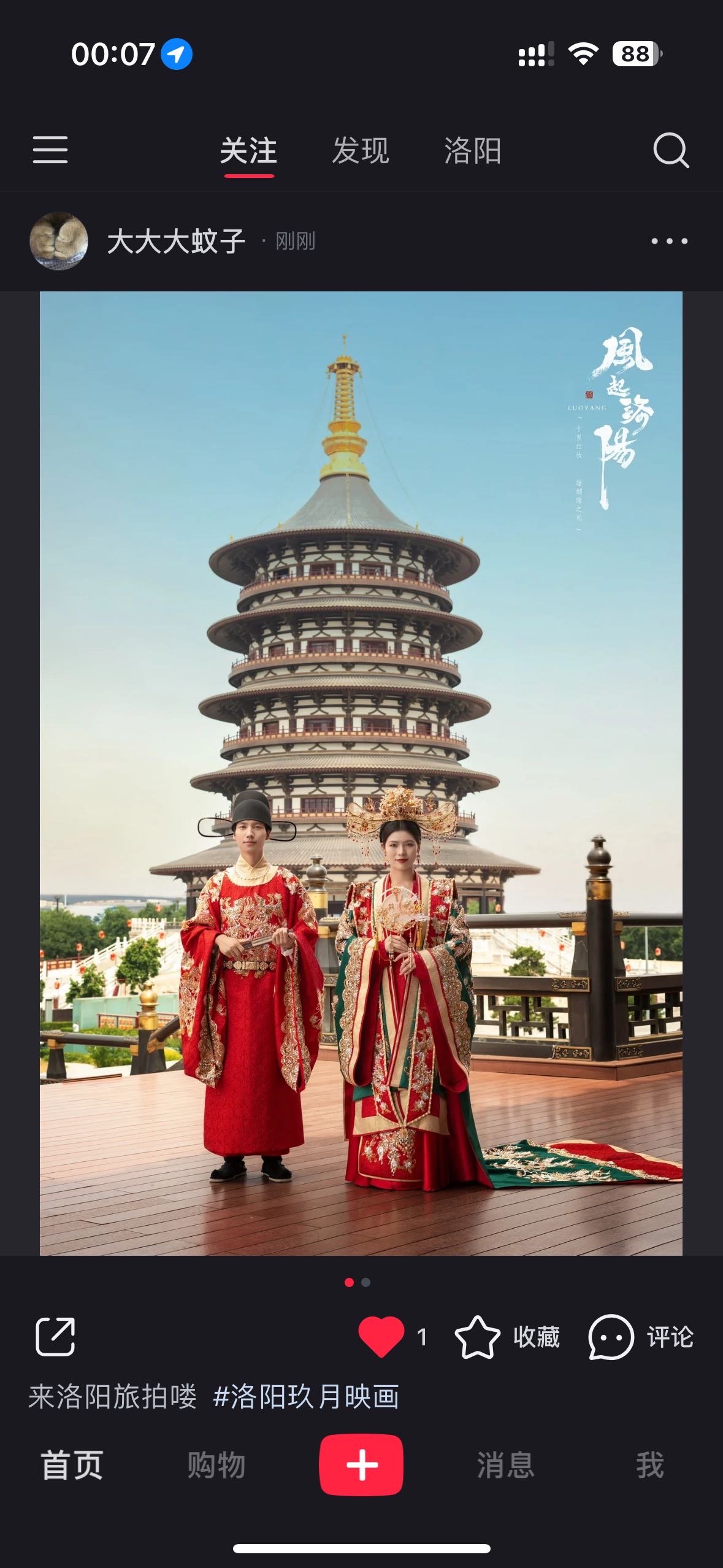Open the wedding photo post with the pagoda

pyautogui.click(x=361, y=773)
